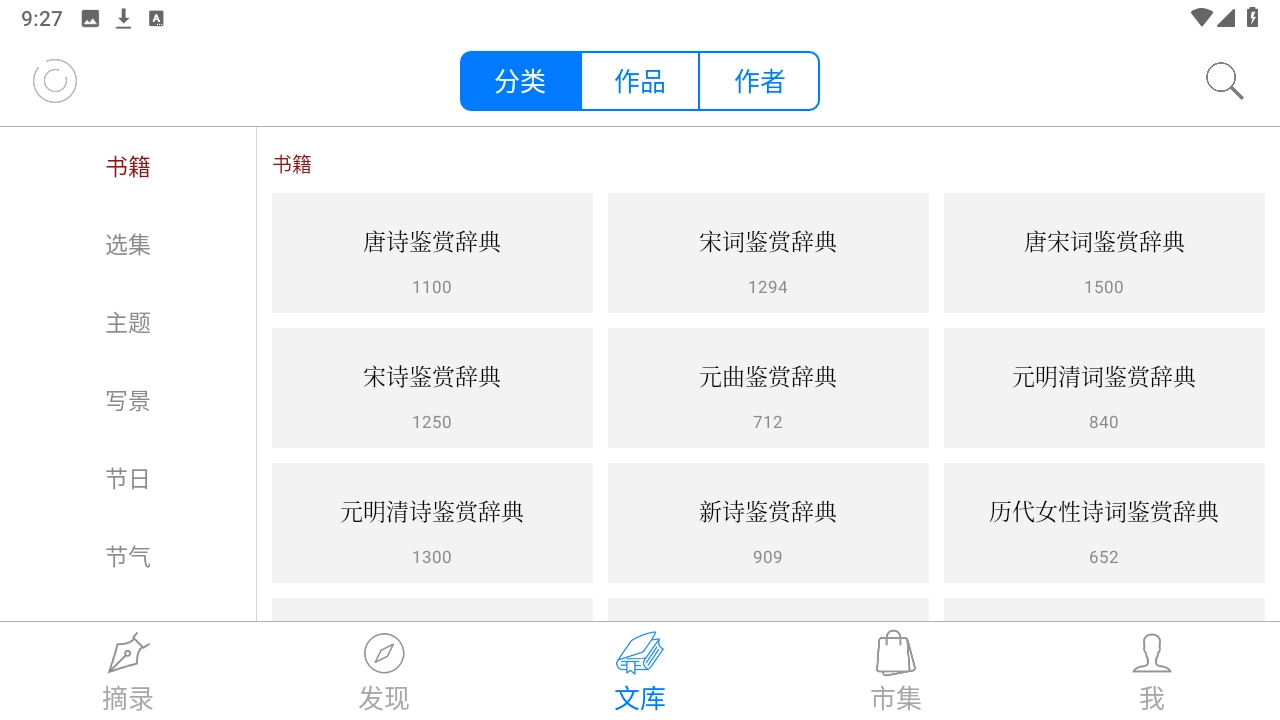This screenshot has width=1280, height=720.
Task: Open the 我 profile tab
Action: [1152, 672]
